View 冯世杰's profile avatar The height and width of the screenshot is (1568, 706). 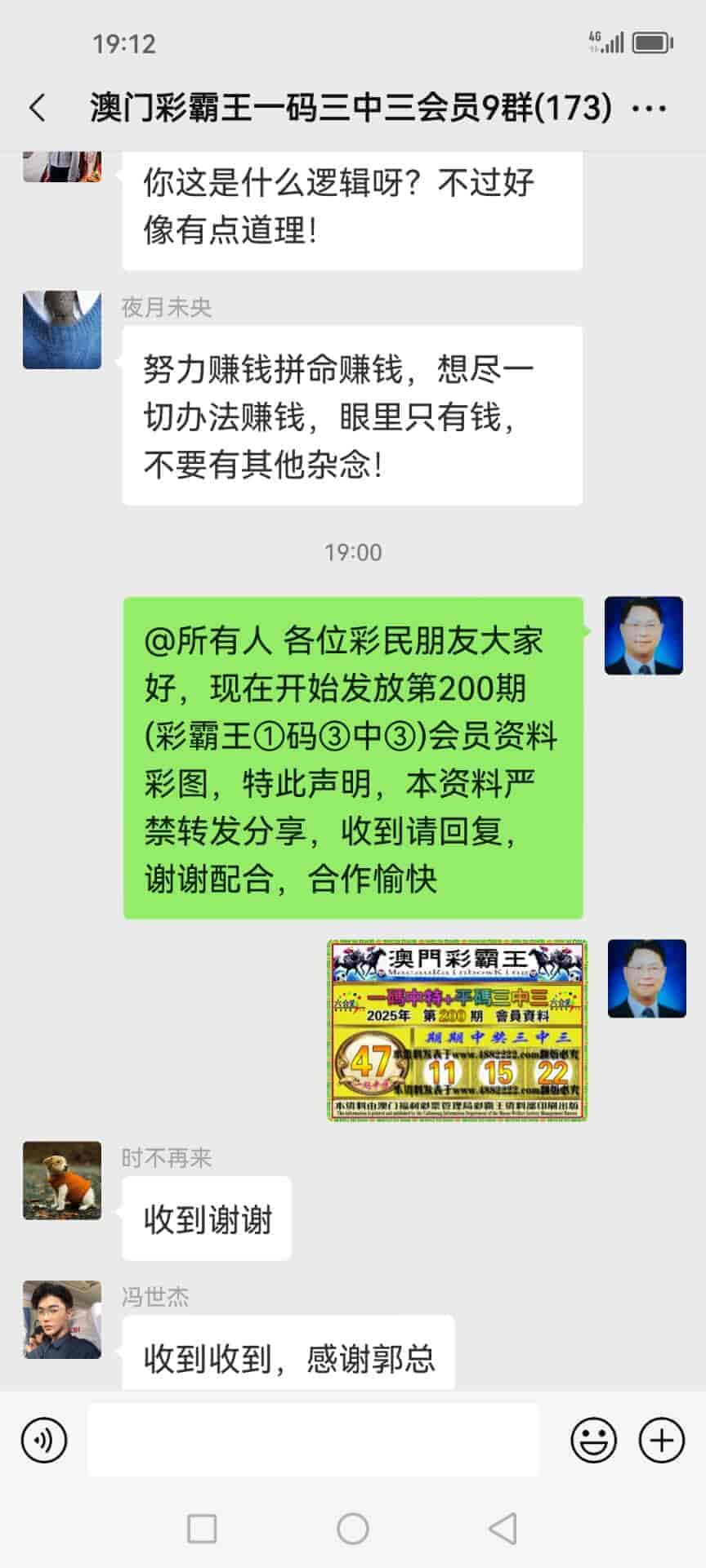[62, 1319]
